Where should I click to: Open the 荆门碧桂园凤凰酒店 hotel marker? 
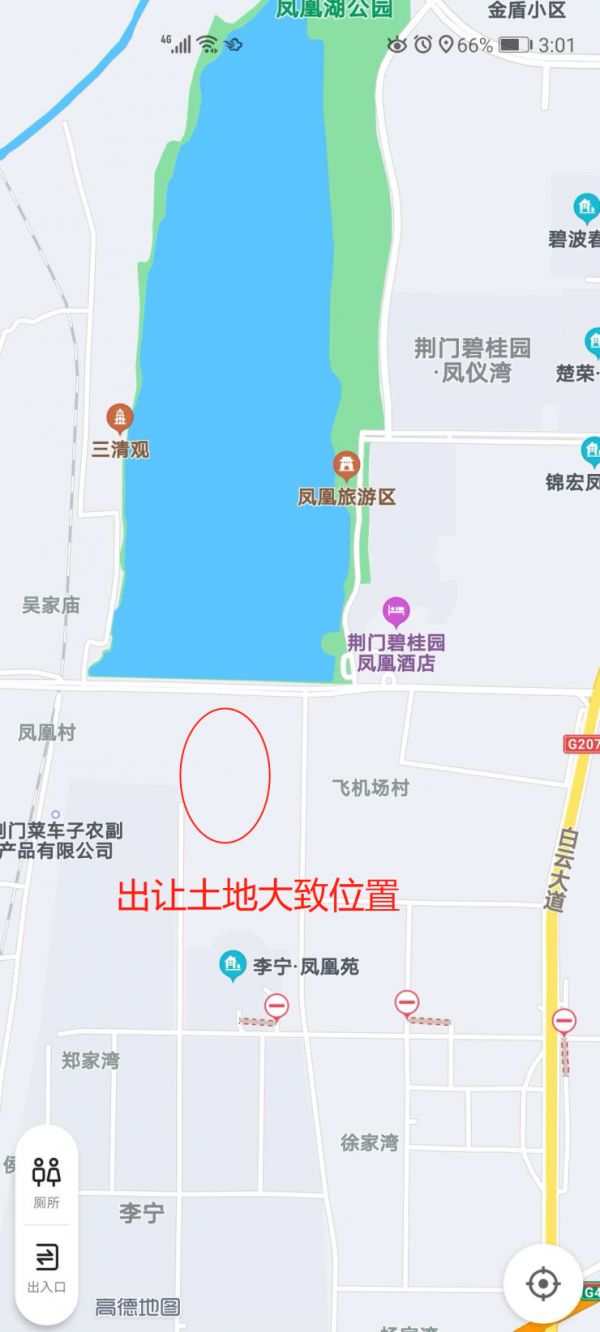[396, 608]
